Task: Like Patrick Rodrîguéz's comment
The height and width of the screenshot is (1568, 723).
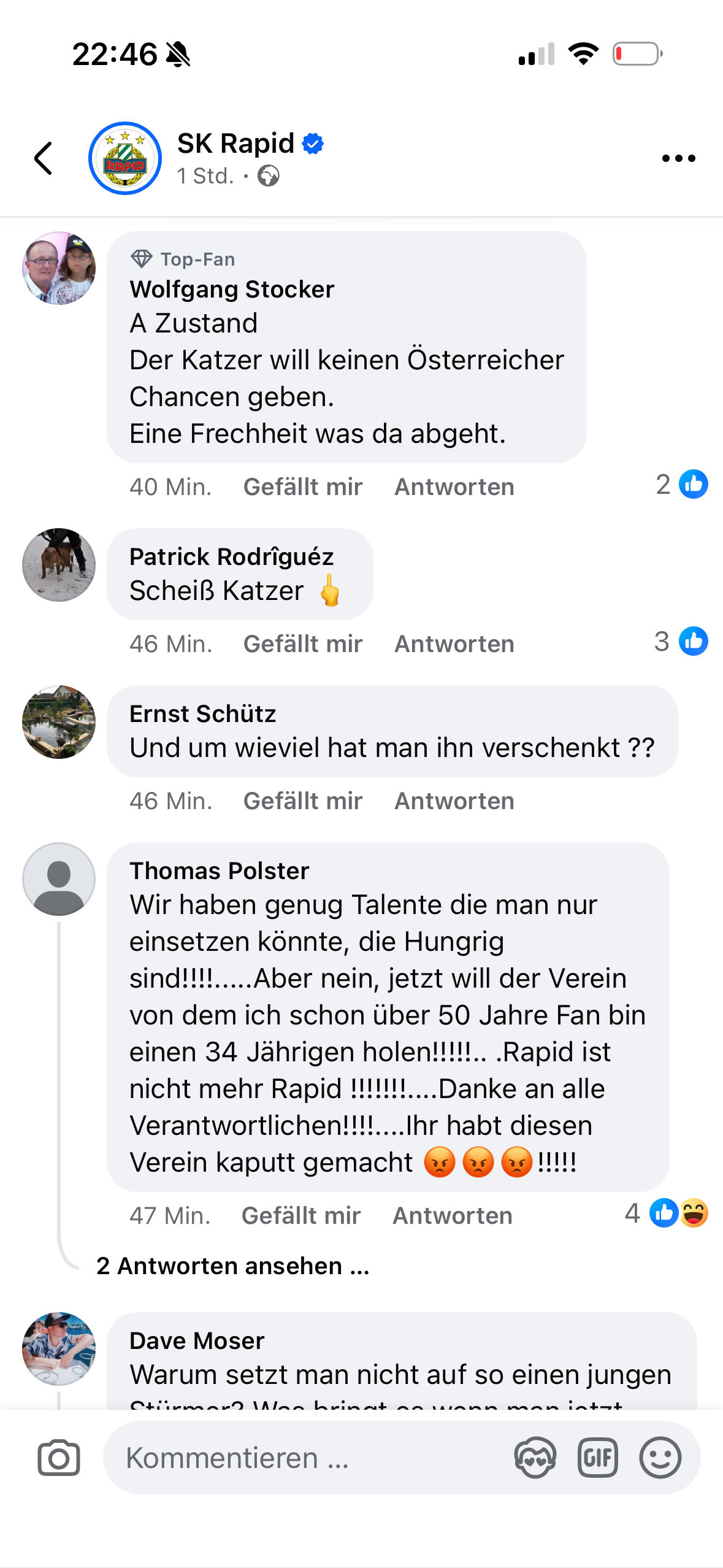Action: 302,644
